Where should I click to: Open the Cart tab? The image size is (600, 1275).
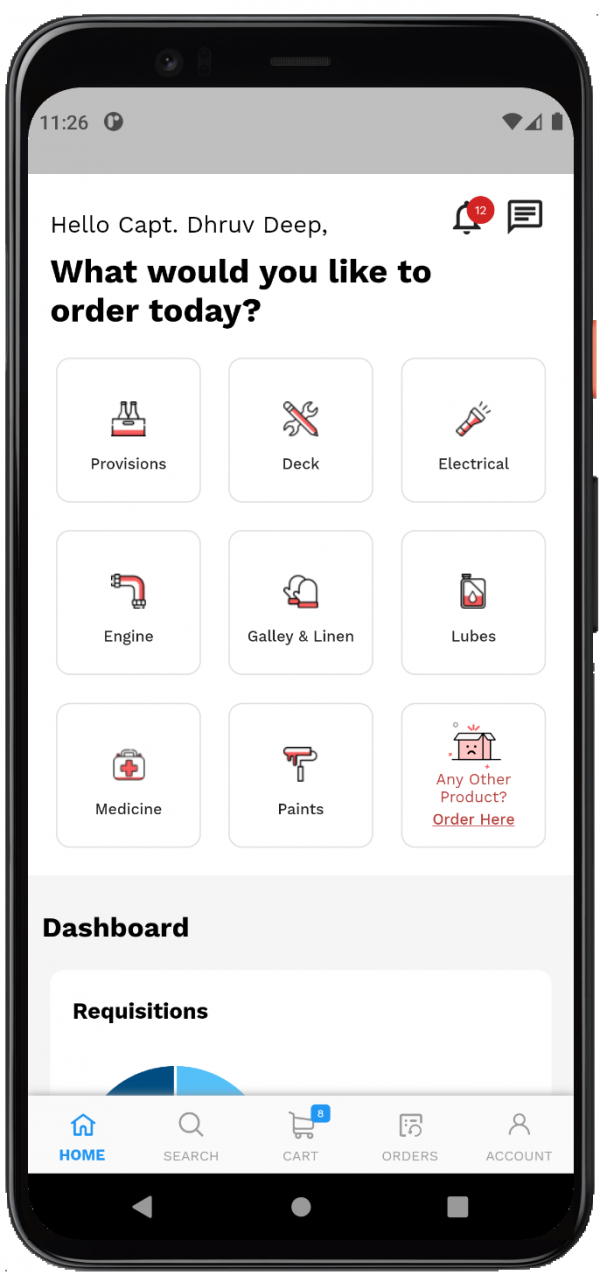(301, 1136)
